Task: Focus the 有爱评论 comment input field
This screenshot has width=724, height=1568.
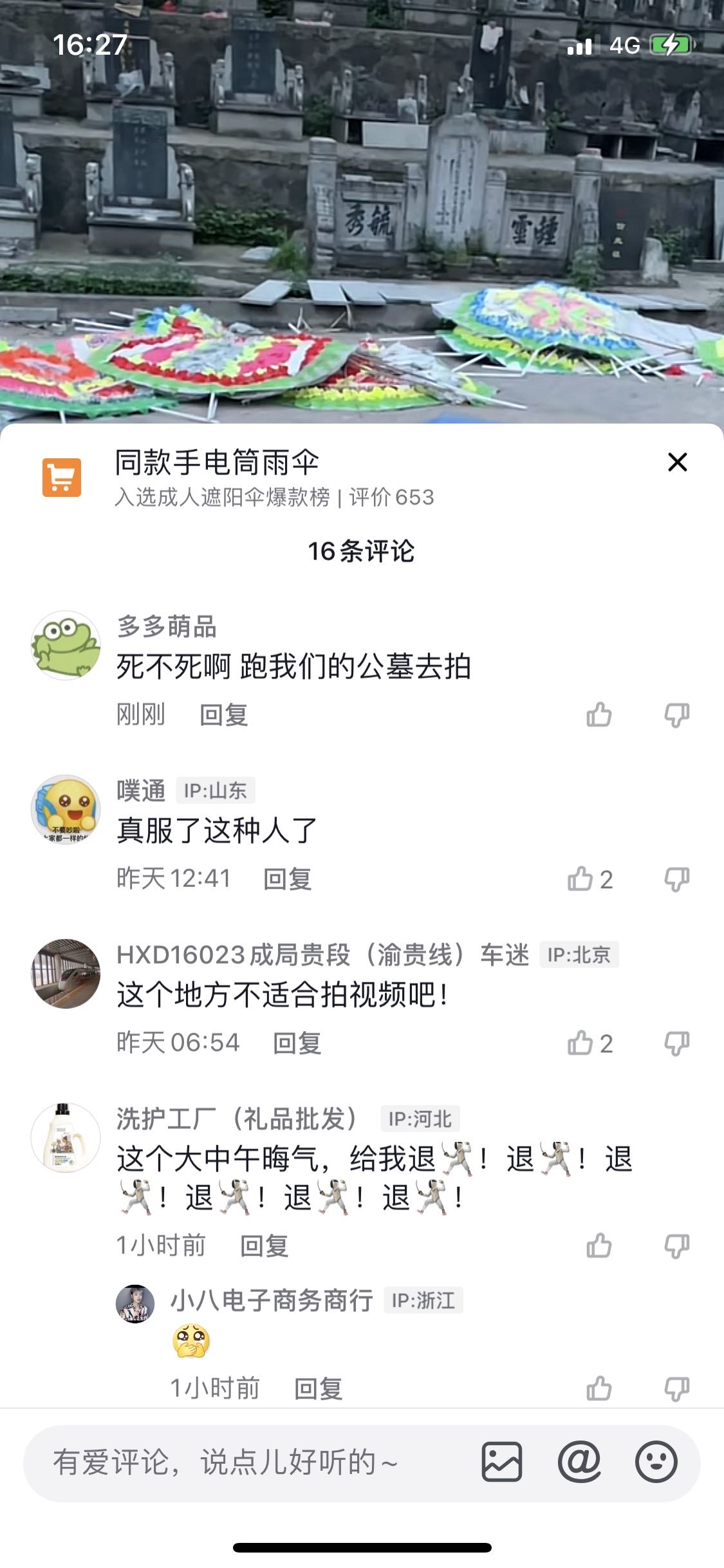Action: (245, 1462)
